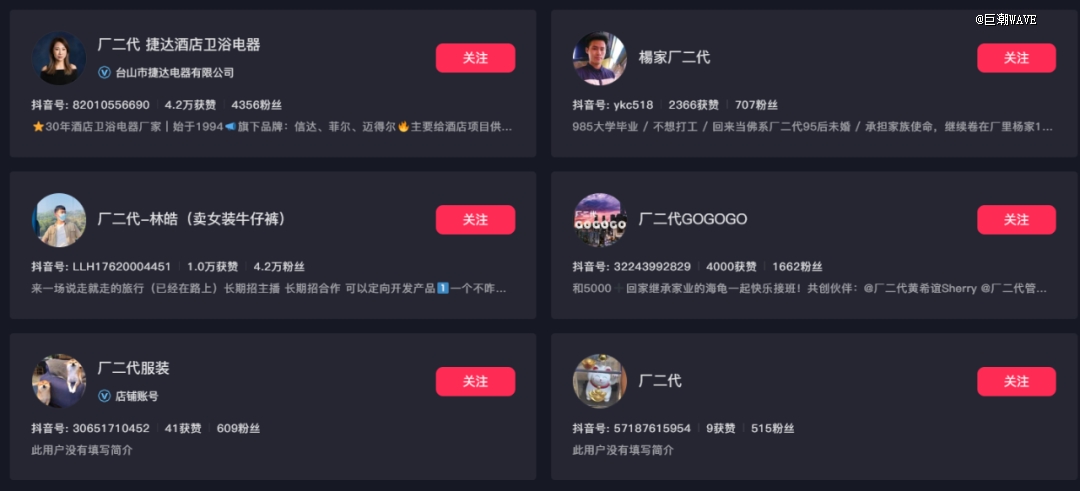
Task: Follow 厂二代-林皓（卖女装牛仔裤）
Action: (x=475, y=220)
